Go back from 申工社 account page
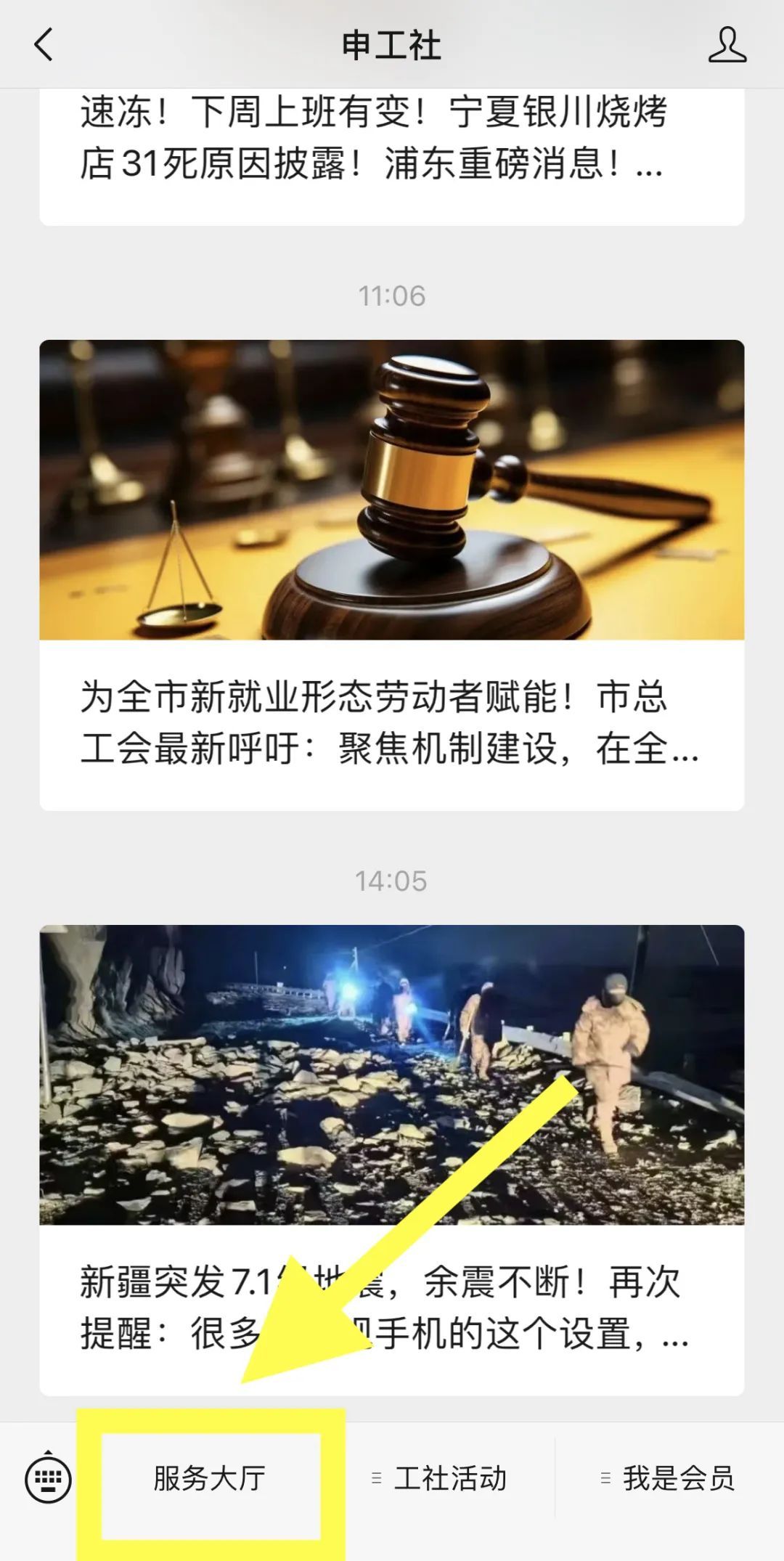This screenshot has height=1561, width=784. click(x=44, y=45)
